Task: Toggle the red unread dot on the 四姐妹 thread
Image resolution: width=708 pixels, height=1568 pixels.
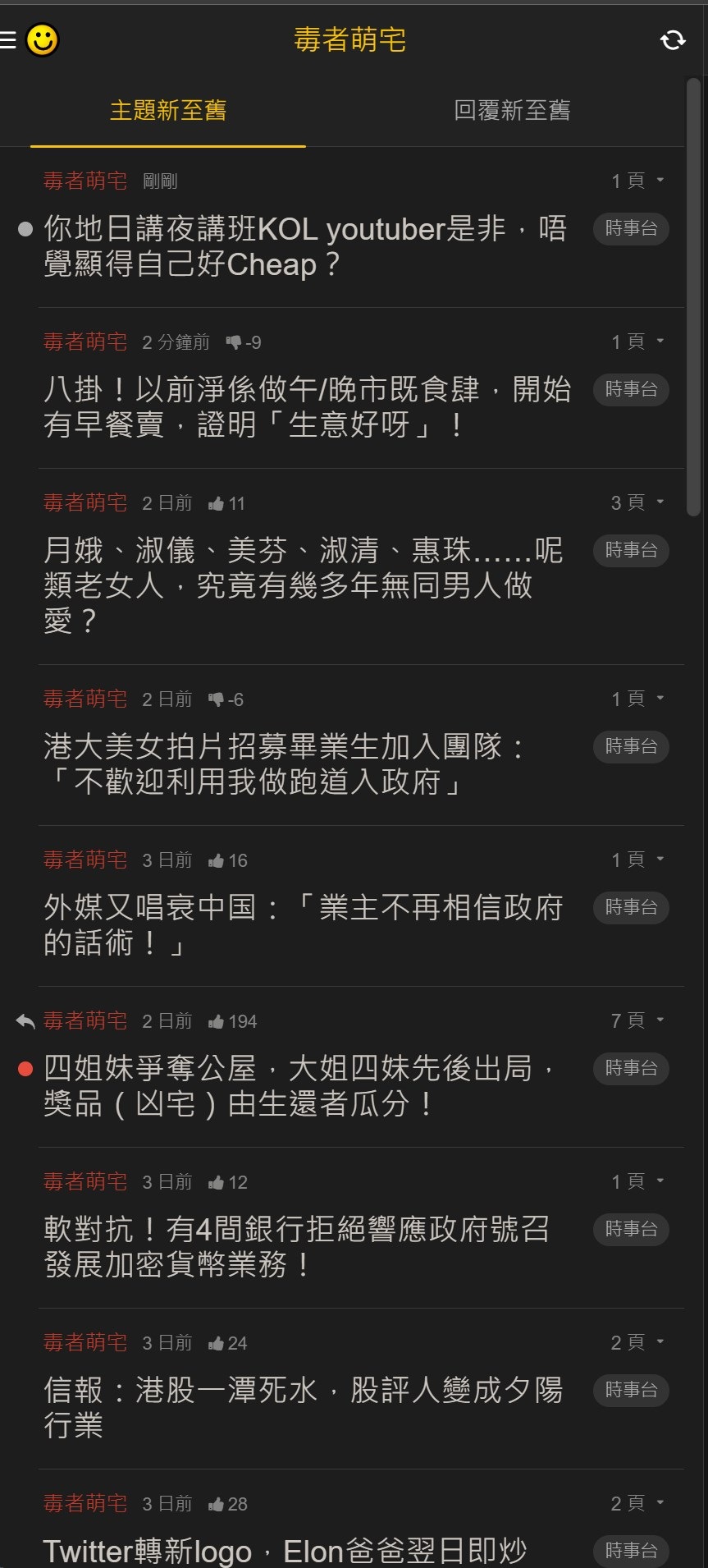Action: 23,1067
